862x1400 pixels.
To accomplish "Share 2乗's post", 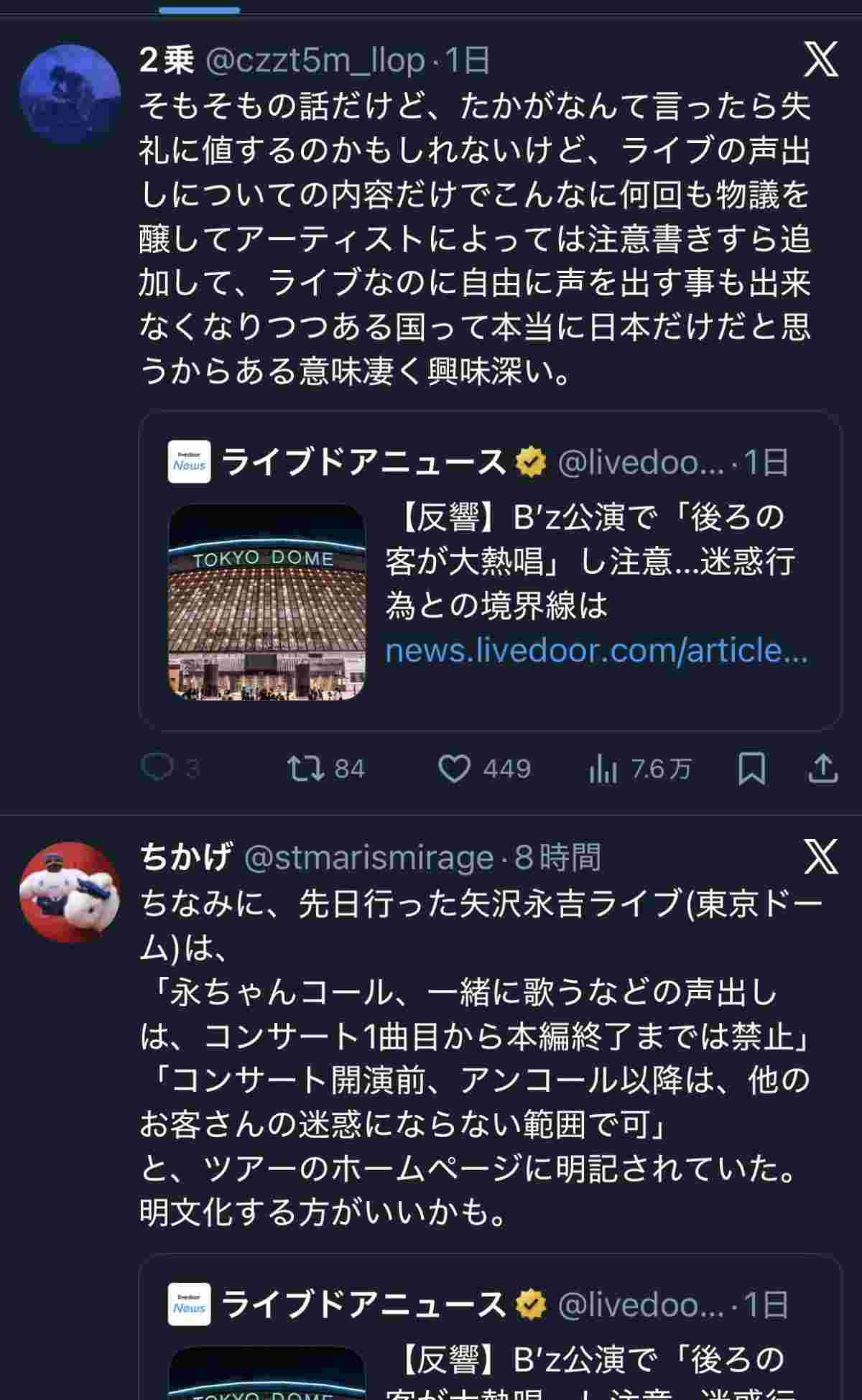I will coord(823,769).
